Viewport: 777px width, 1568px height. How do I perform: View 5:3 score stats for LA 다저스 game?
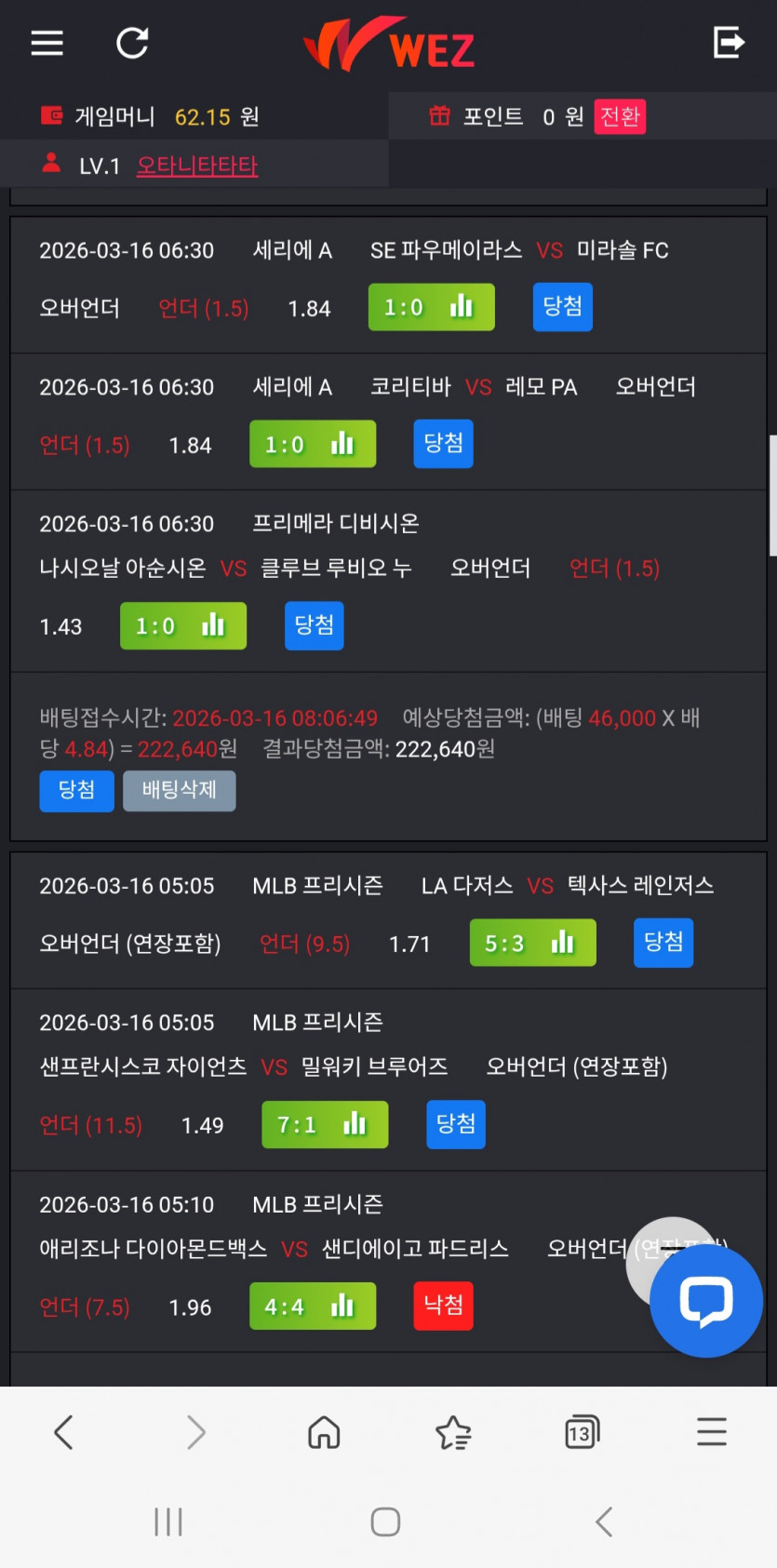(x=532, y=943)
